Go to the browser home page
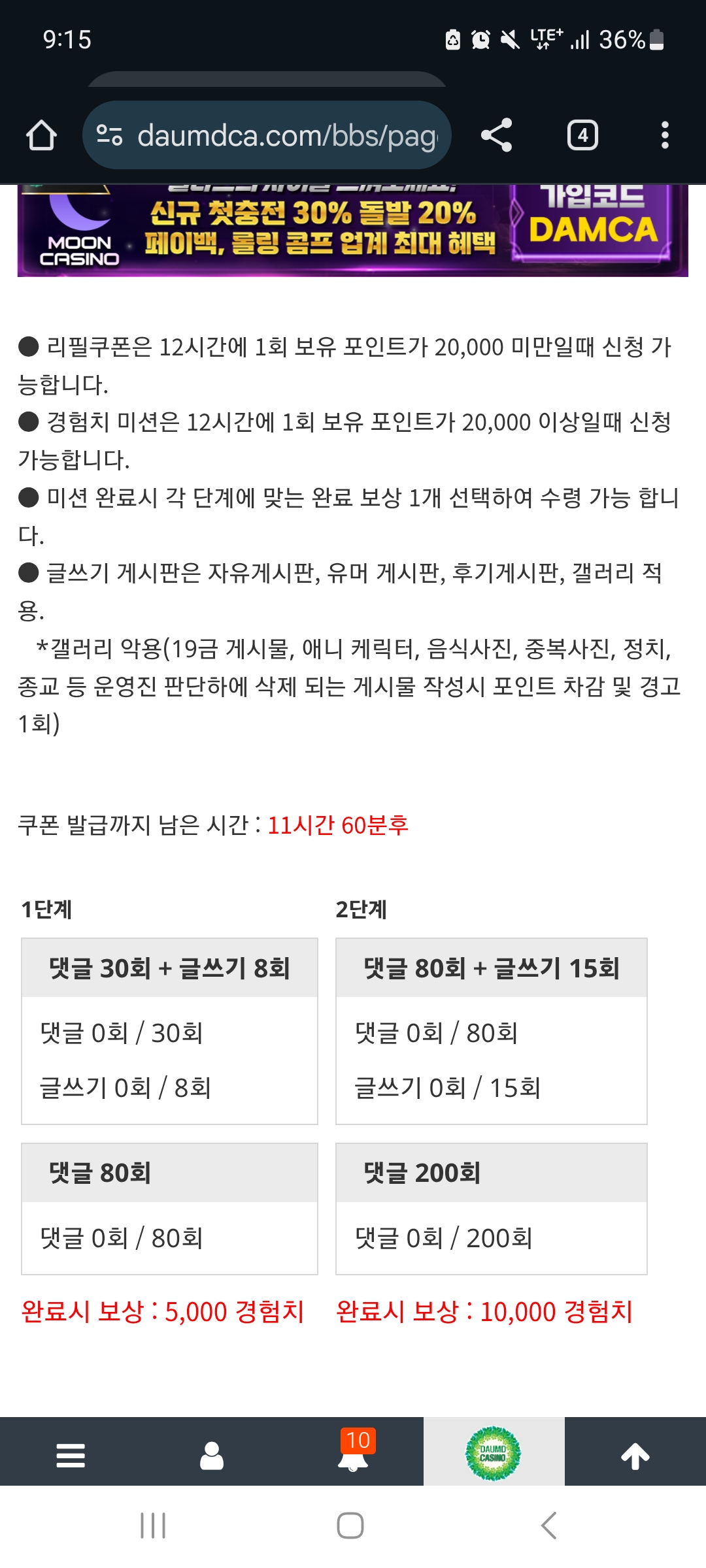The height and width of the screenshot is (1568, 706). click(41, 135)
